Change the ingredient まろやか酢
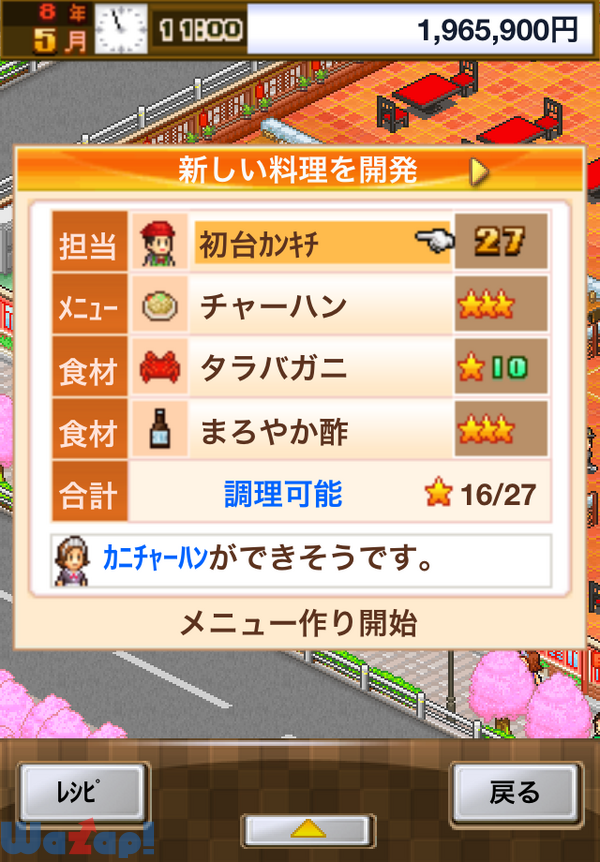 (x=310, y=431)
